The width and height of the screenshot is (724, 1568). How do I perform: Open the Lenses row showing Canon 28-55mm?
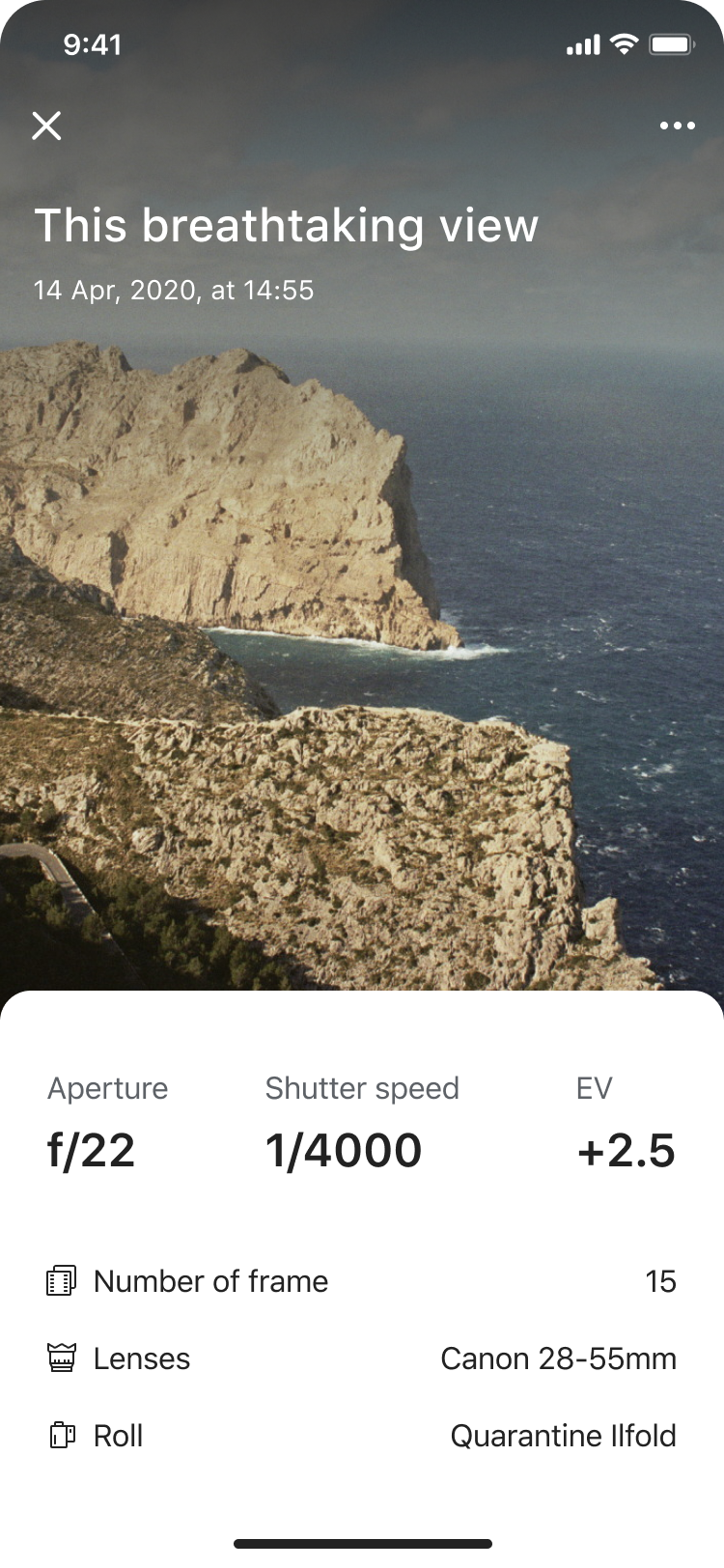tap(362, 1358)
